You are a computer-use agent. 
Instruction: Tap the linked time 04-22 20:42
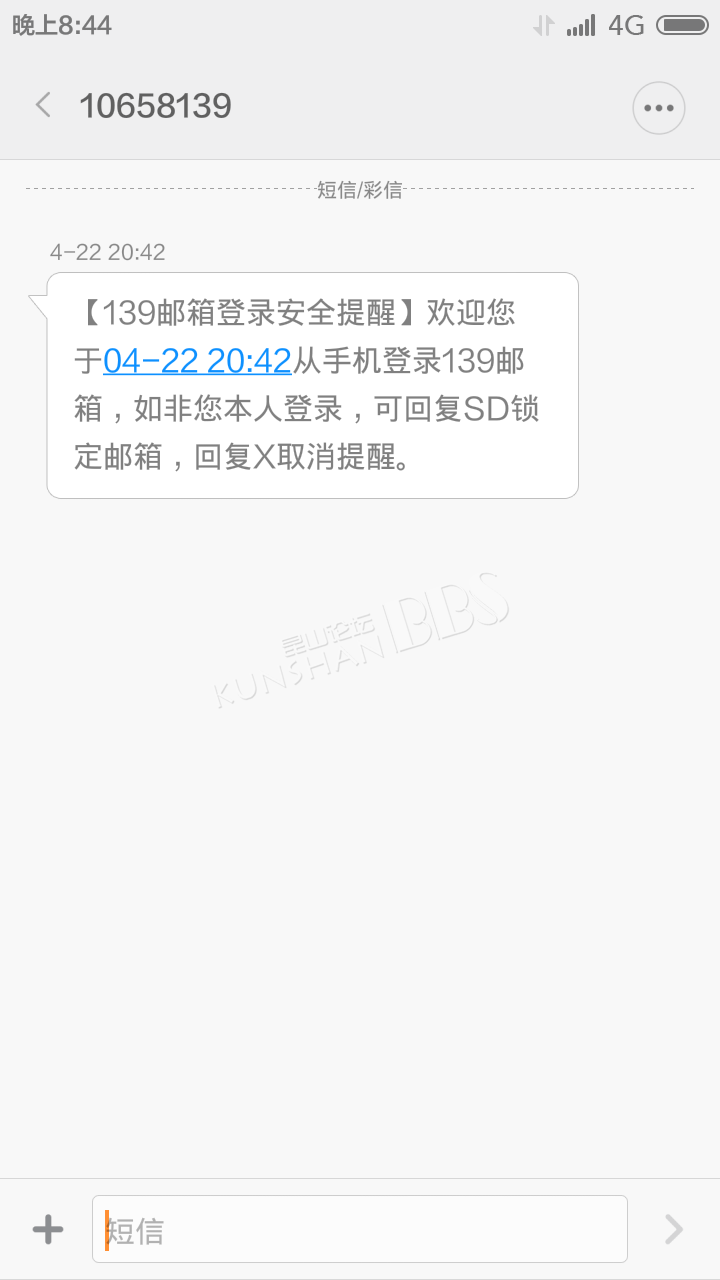[197, 361]
